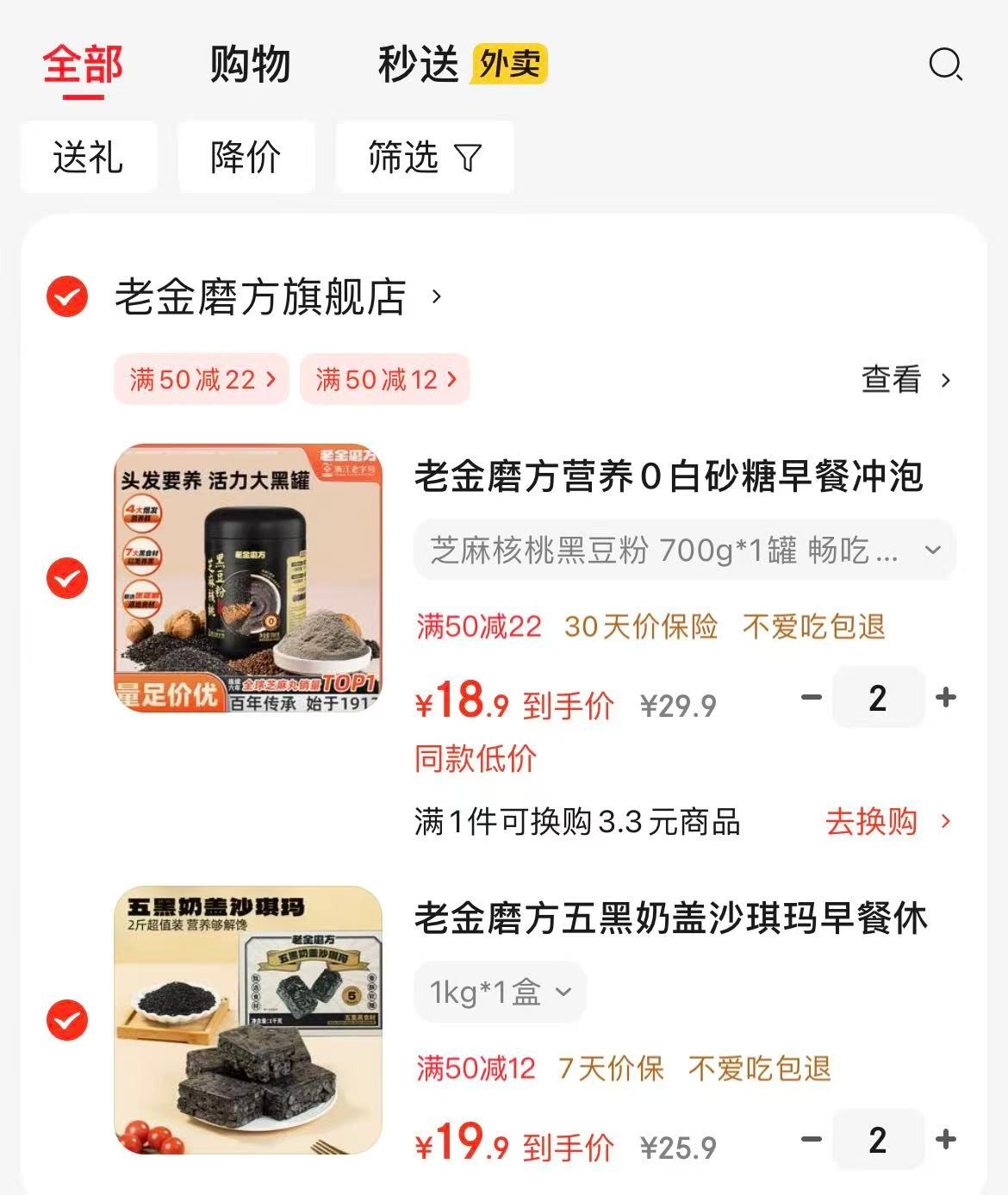Open the search icon
Viewport: 1008px width, 1195px height.
pyautogui.click(x=945, y=65)
